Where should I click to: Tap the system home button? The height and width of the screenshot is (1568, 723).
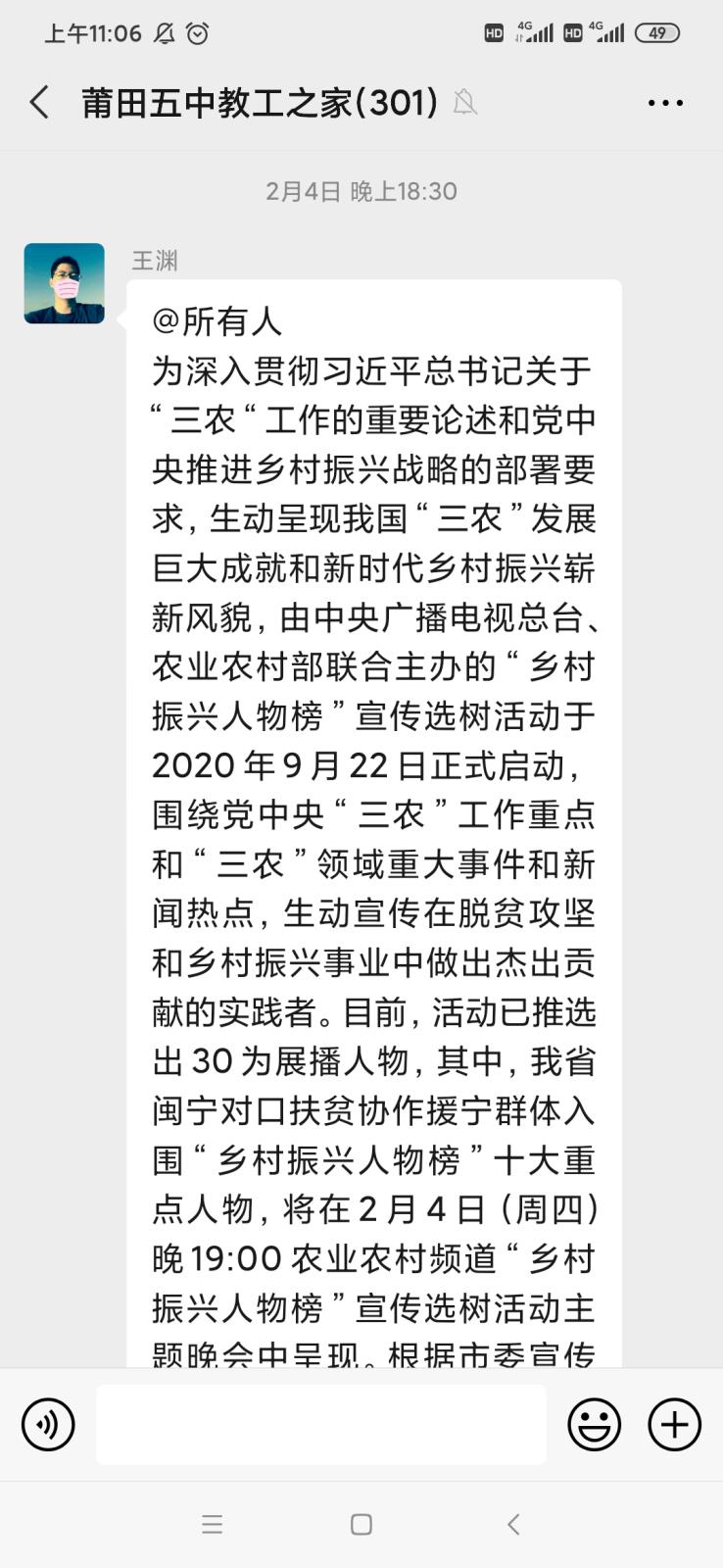click(x=361, y=1524)
